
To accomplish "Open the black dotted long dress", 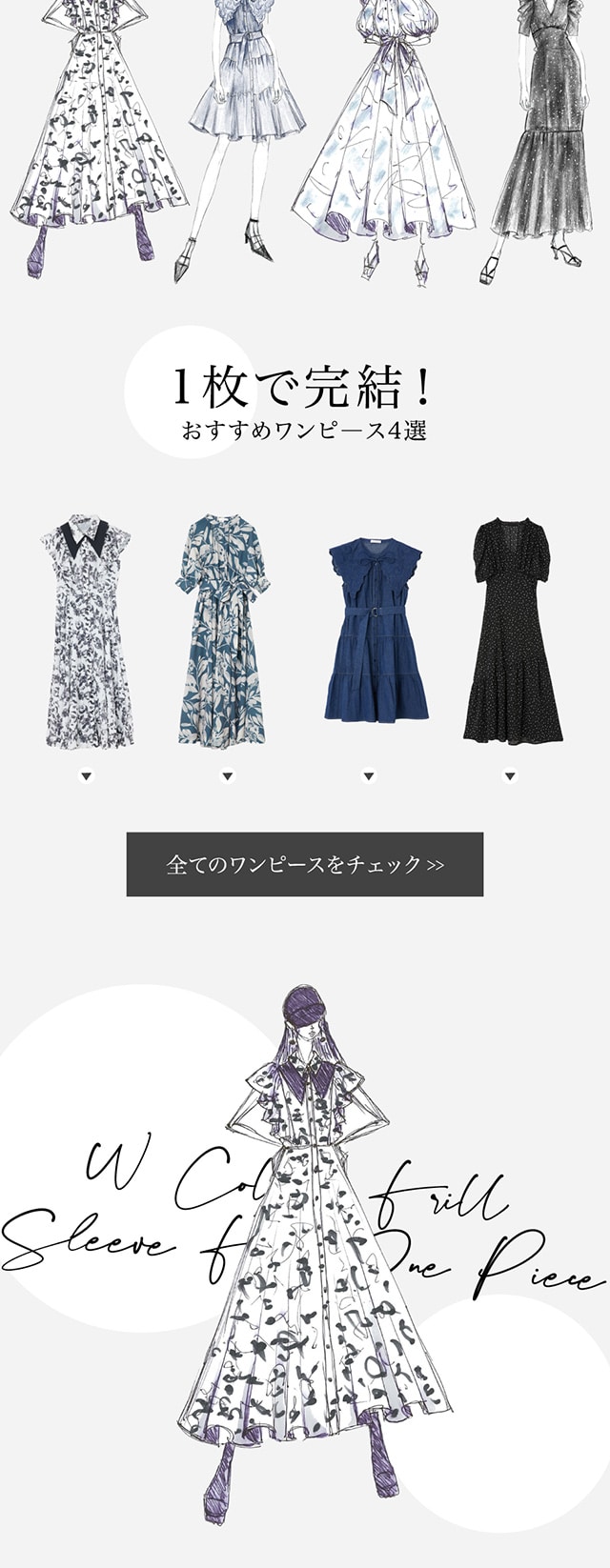I will (x=512, y=633).
